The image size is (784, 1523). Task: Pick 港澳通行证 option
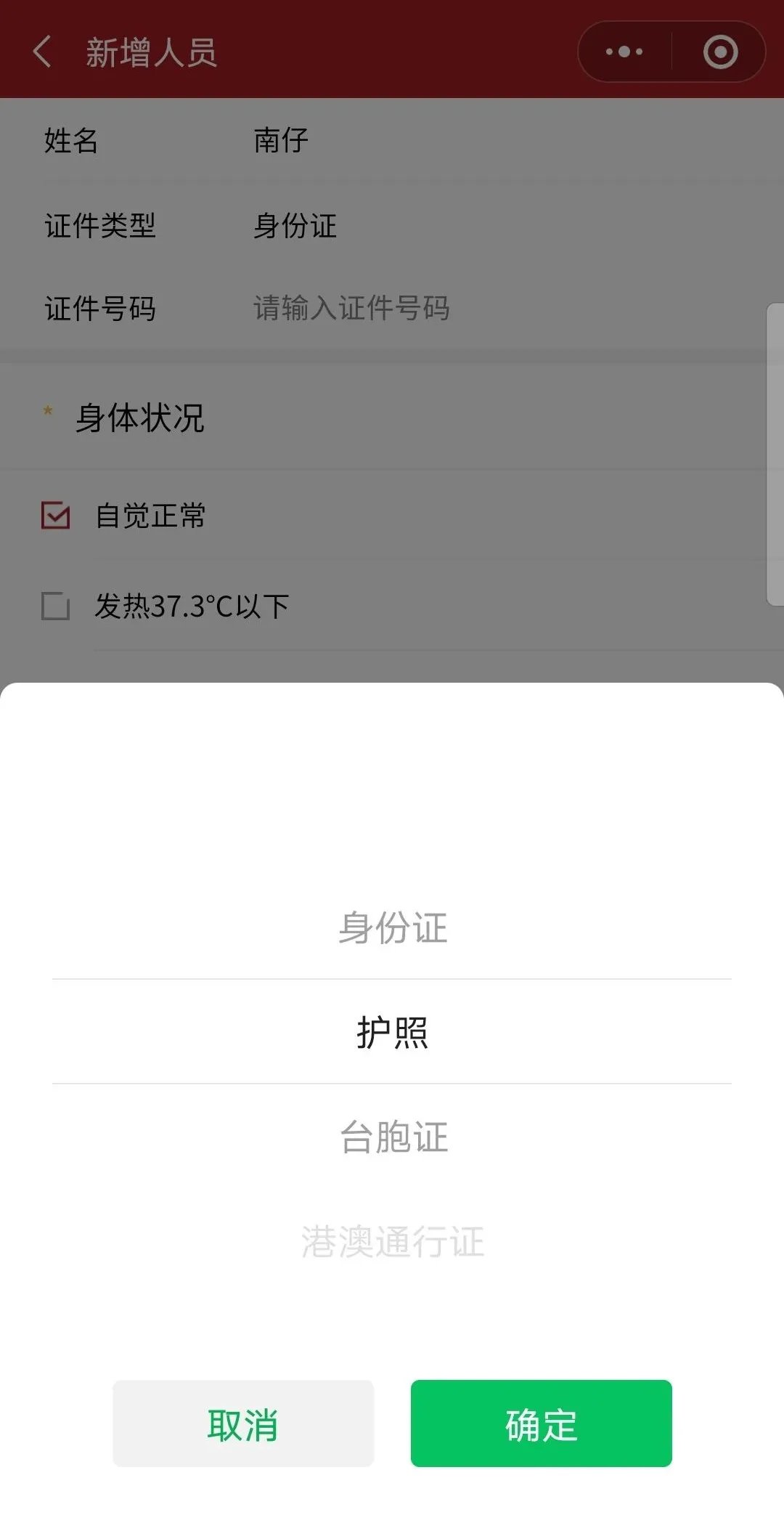(392, 1241)
